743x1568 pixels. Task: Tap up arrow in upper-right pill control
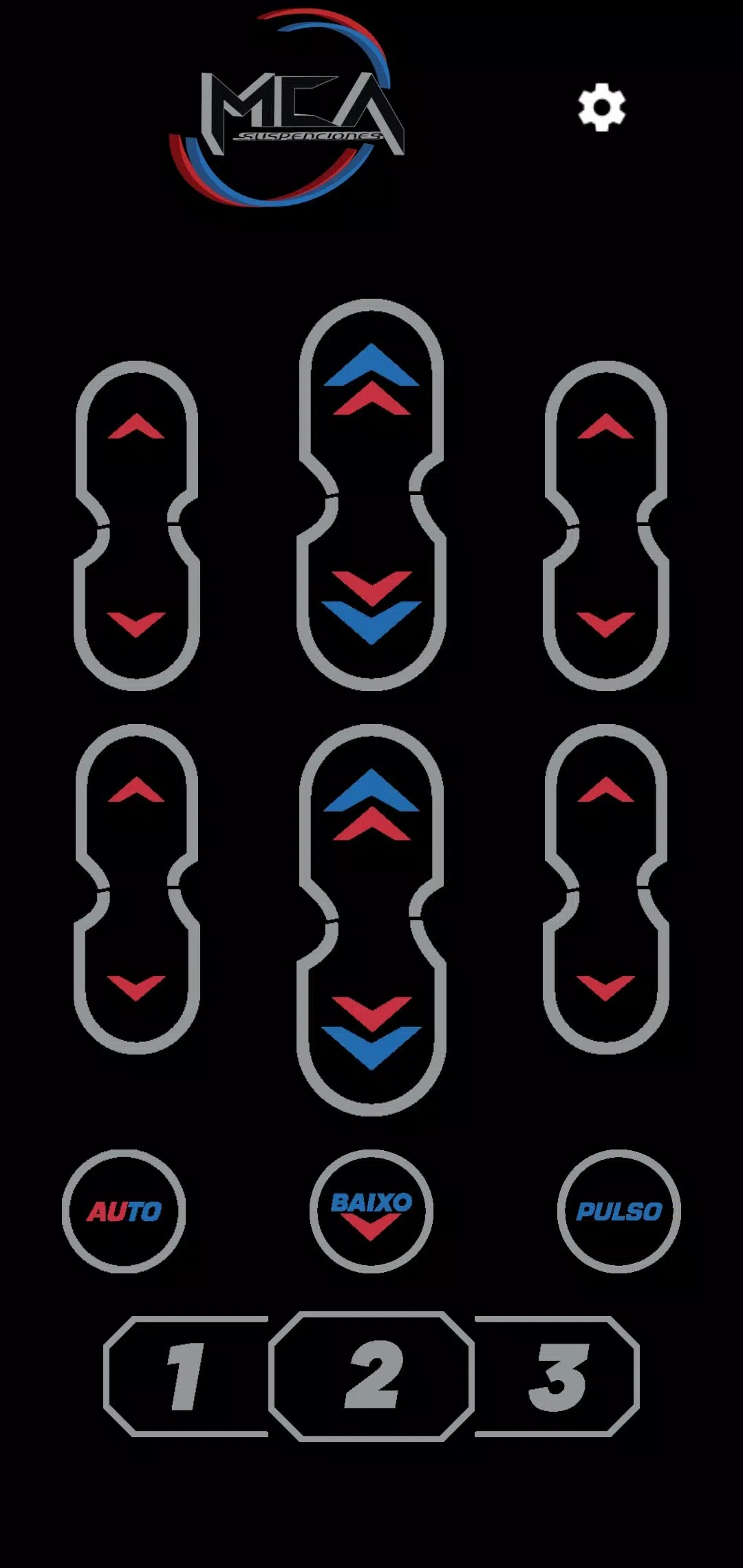(605, 427)
